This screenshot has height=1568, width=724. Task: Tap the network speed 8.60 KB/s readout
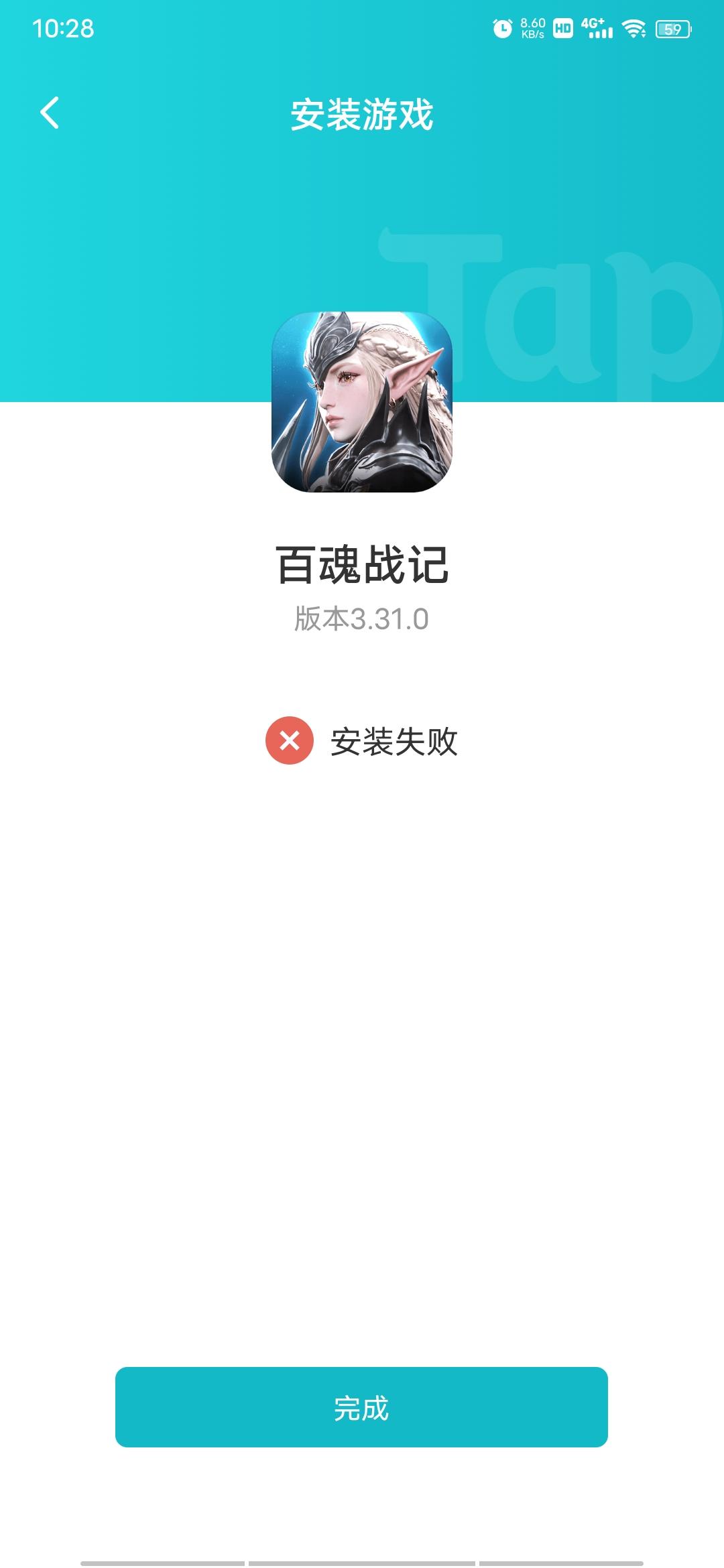click(x=533, y=27)
